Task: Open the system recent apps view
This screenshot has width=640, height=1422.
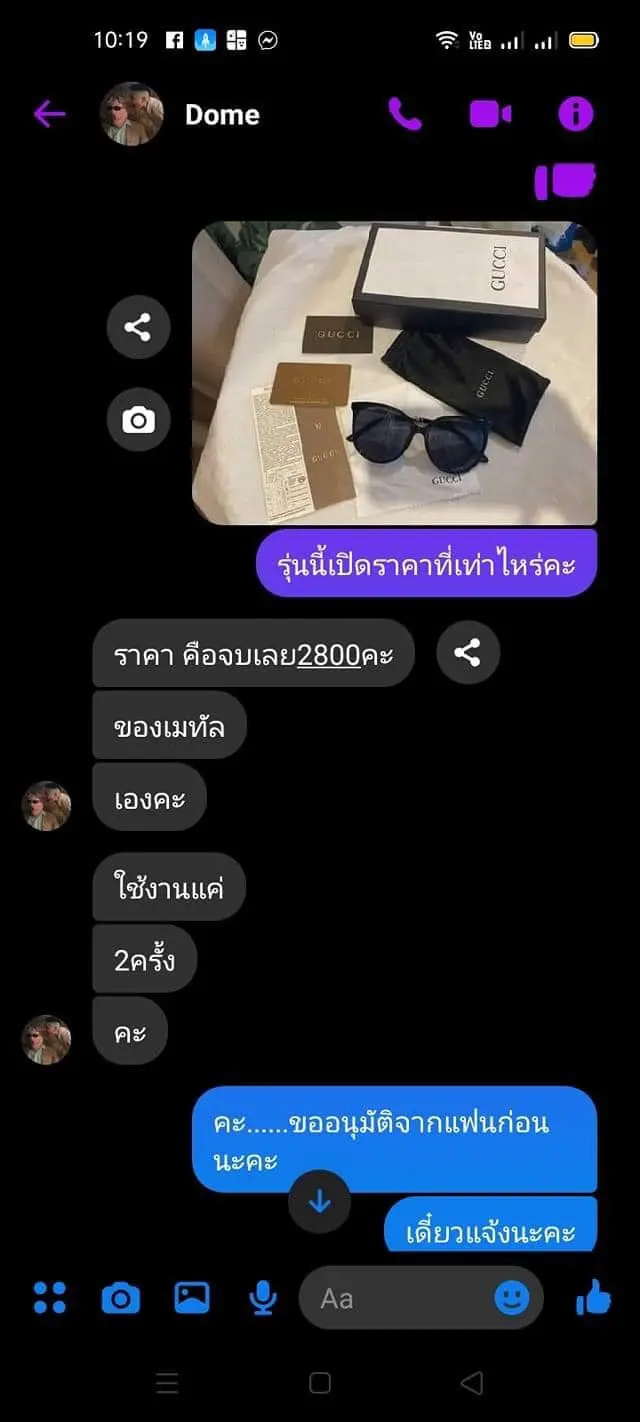Action: click(x=168, y=1383)
